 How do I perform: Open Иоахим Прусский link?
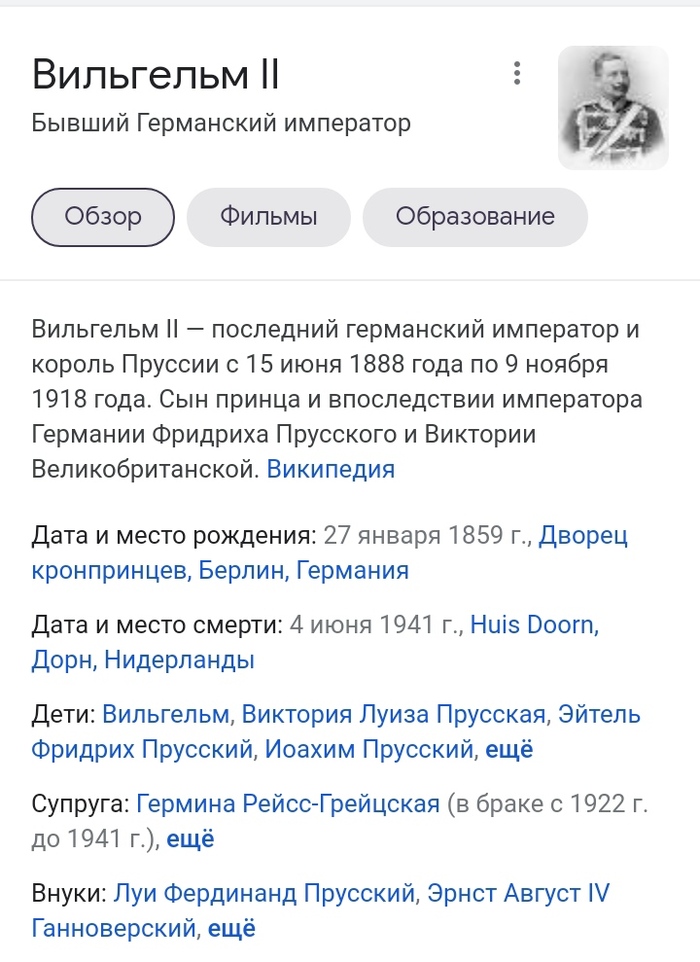point(369,749)
